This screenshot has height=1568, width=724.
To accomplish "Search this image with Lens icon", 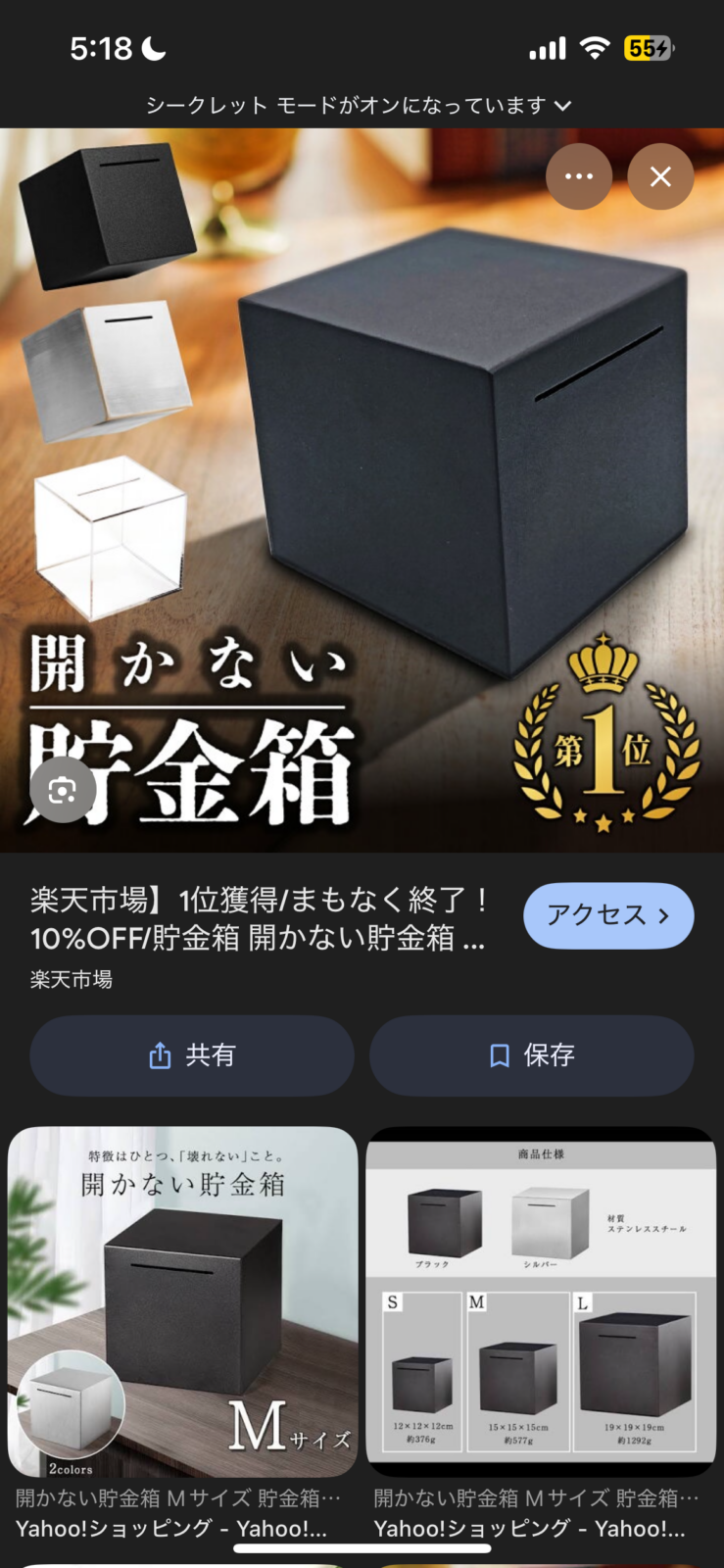I will 62,791.
